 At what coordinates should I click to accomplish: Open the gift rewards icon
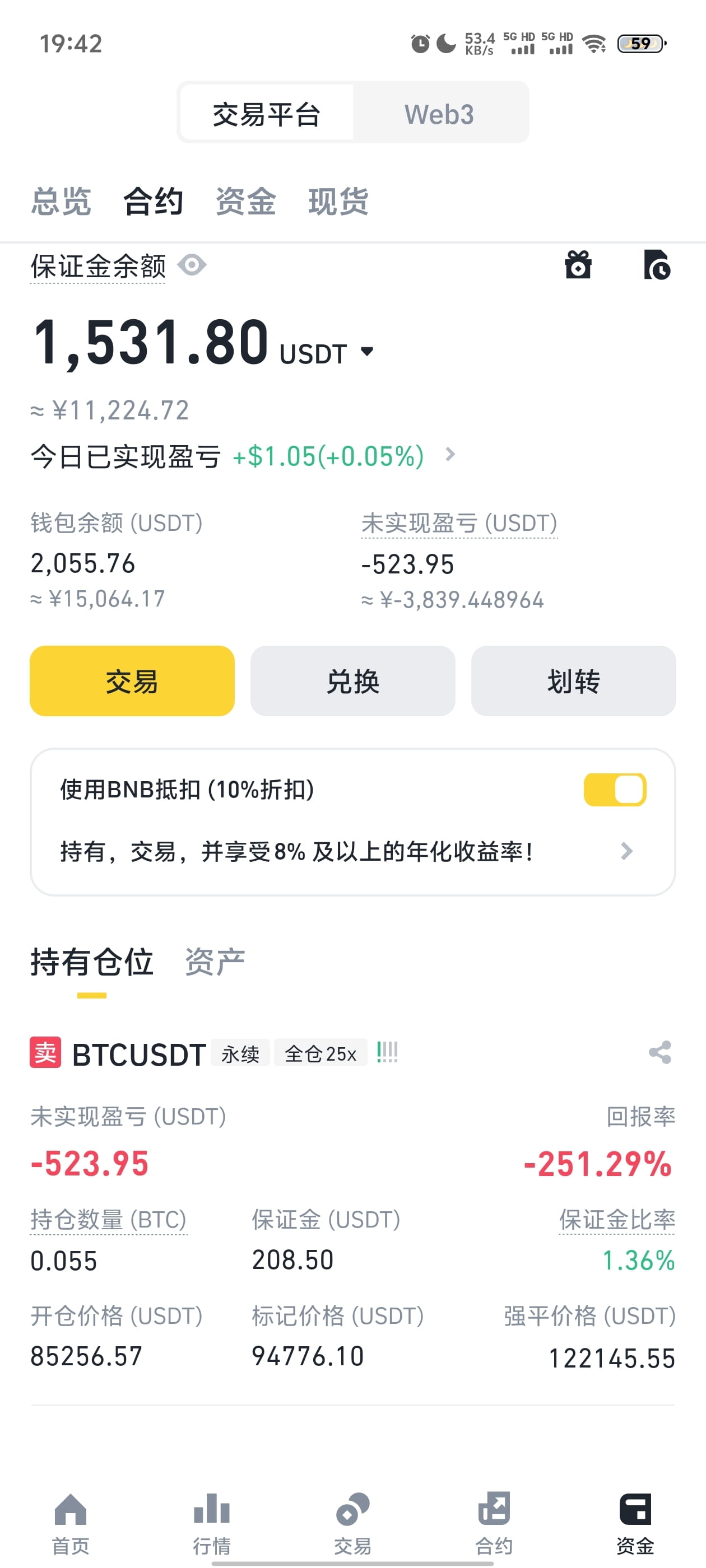pos(578,265)
